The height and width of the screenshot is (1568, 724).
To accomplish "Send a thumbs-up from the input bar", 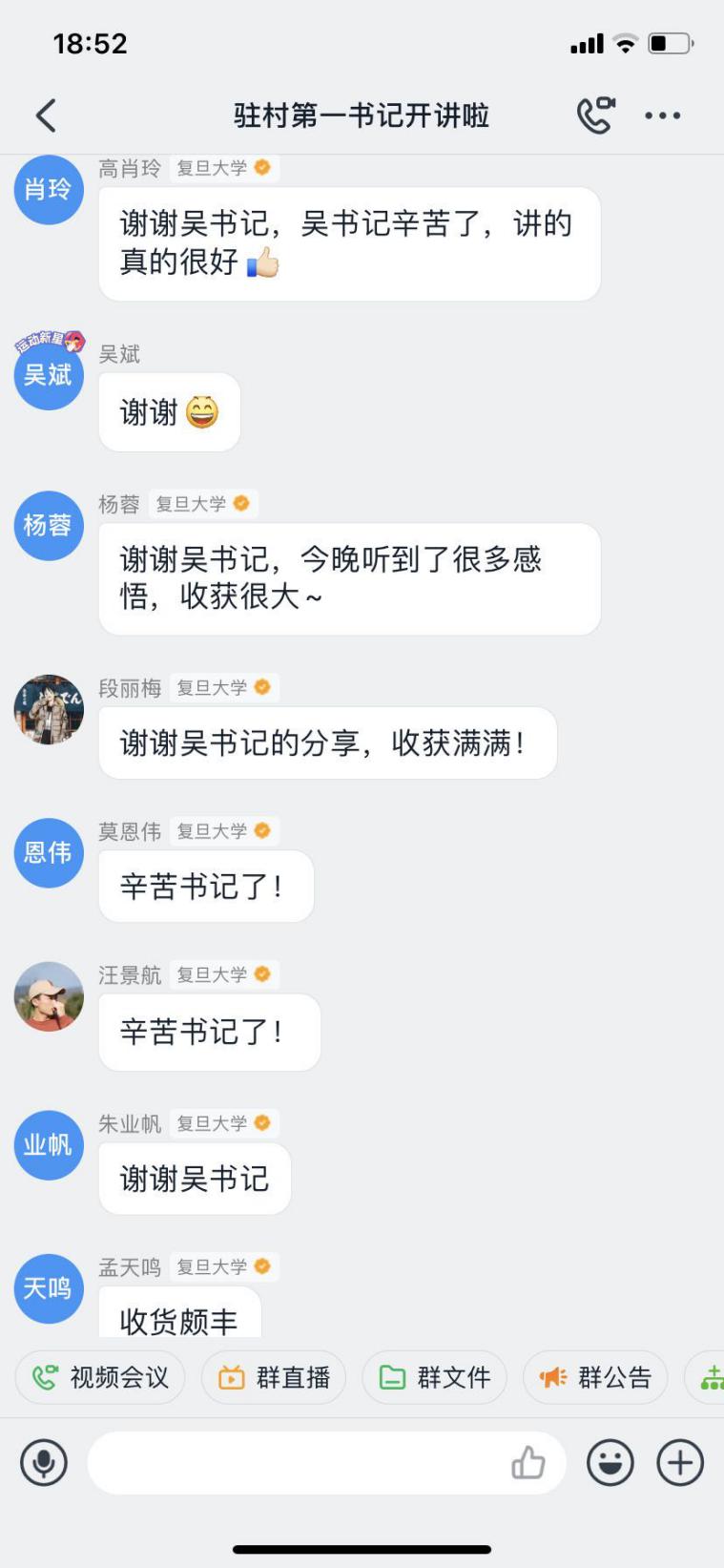I will coord(527,1462).
